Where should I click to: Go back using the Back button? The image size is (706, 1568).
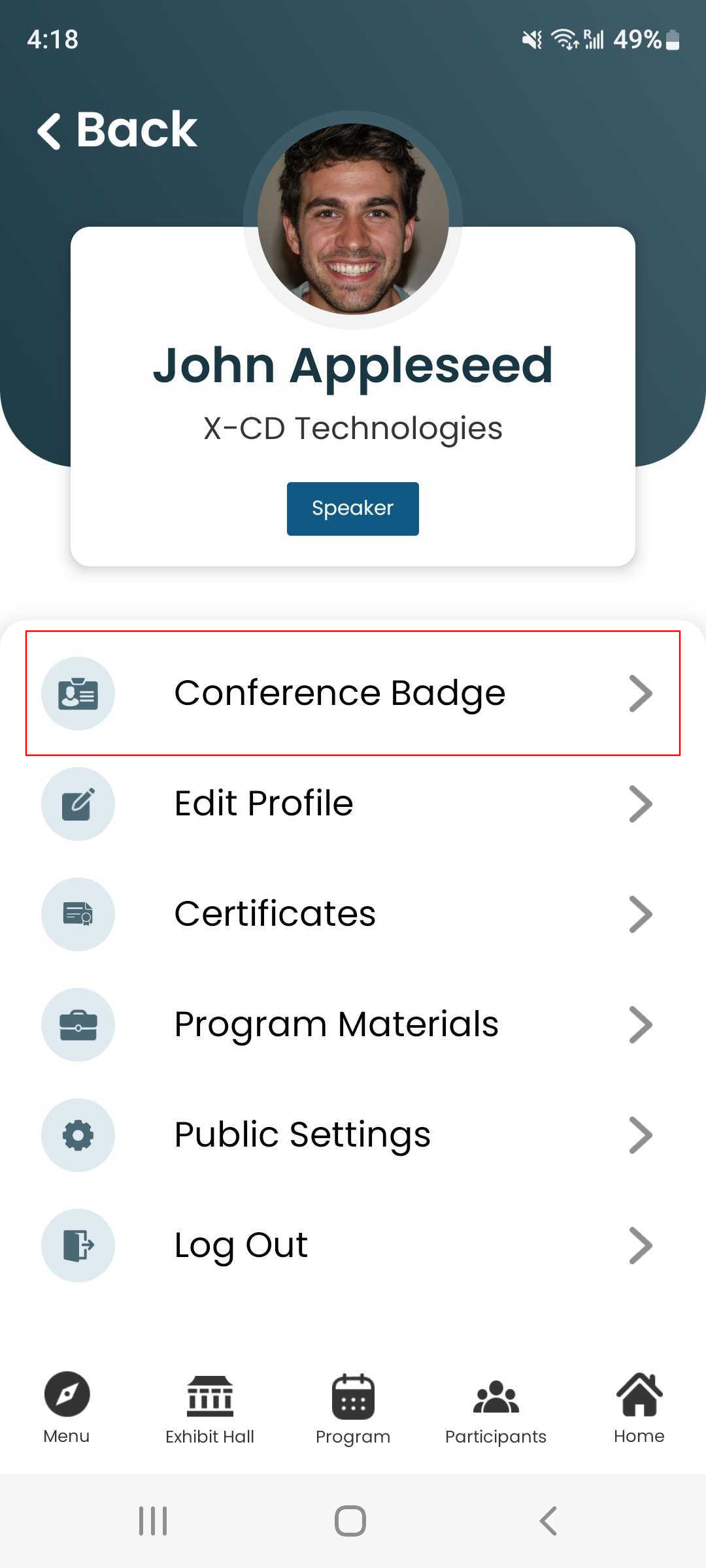pyautogui.click(x=117, y=129)
